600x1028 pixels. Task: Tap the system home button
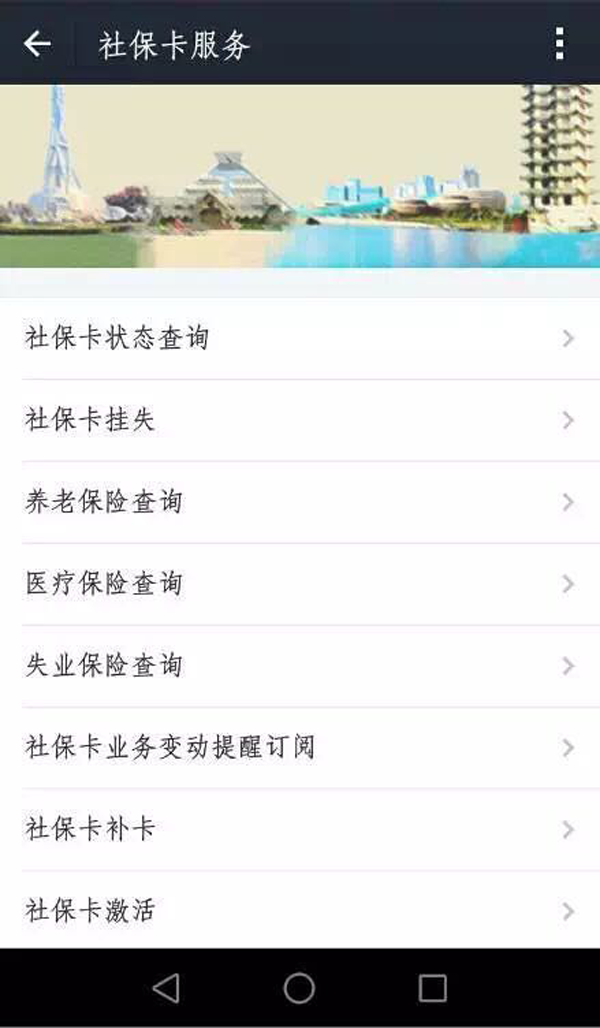coord(299,988)
